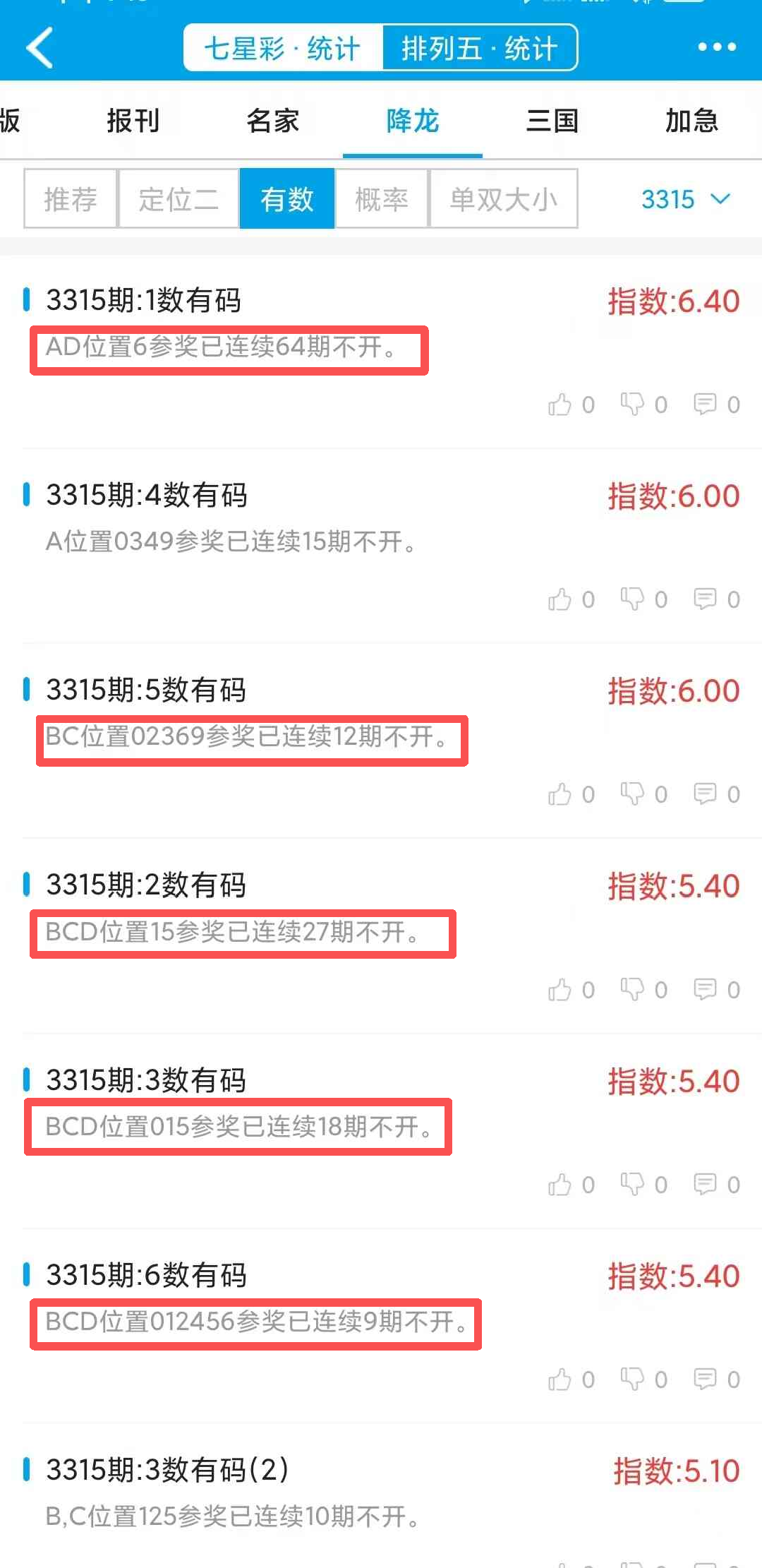
Task: Open comments on the 5数有码 post
Action: [704, 794]
